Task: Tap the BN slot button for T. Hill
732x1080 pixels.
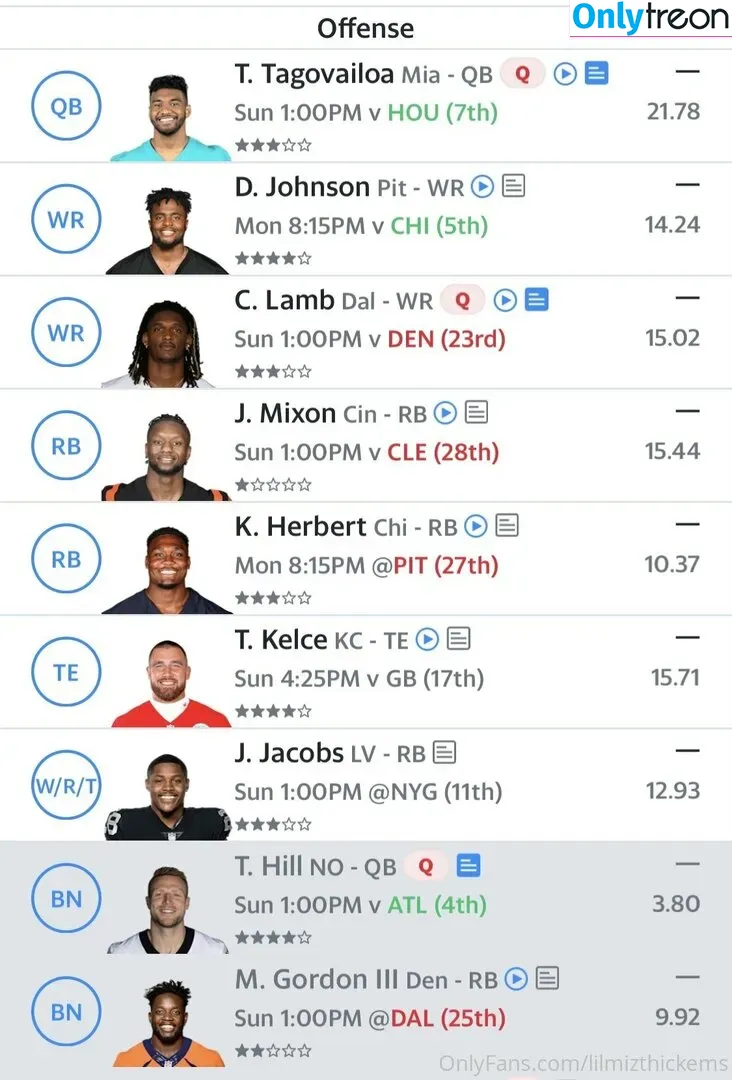Action: pyautogui.click(x=66, y=898)
